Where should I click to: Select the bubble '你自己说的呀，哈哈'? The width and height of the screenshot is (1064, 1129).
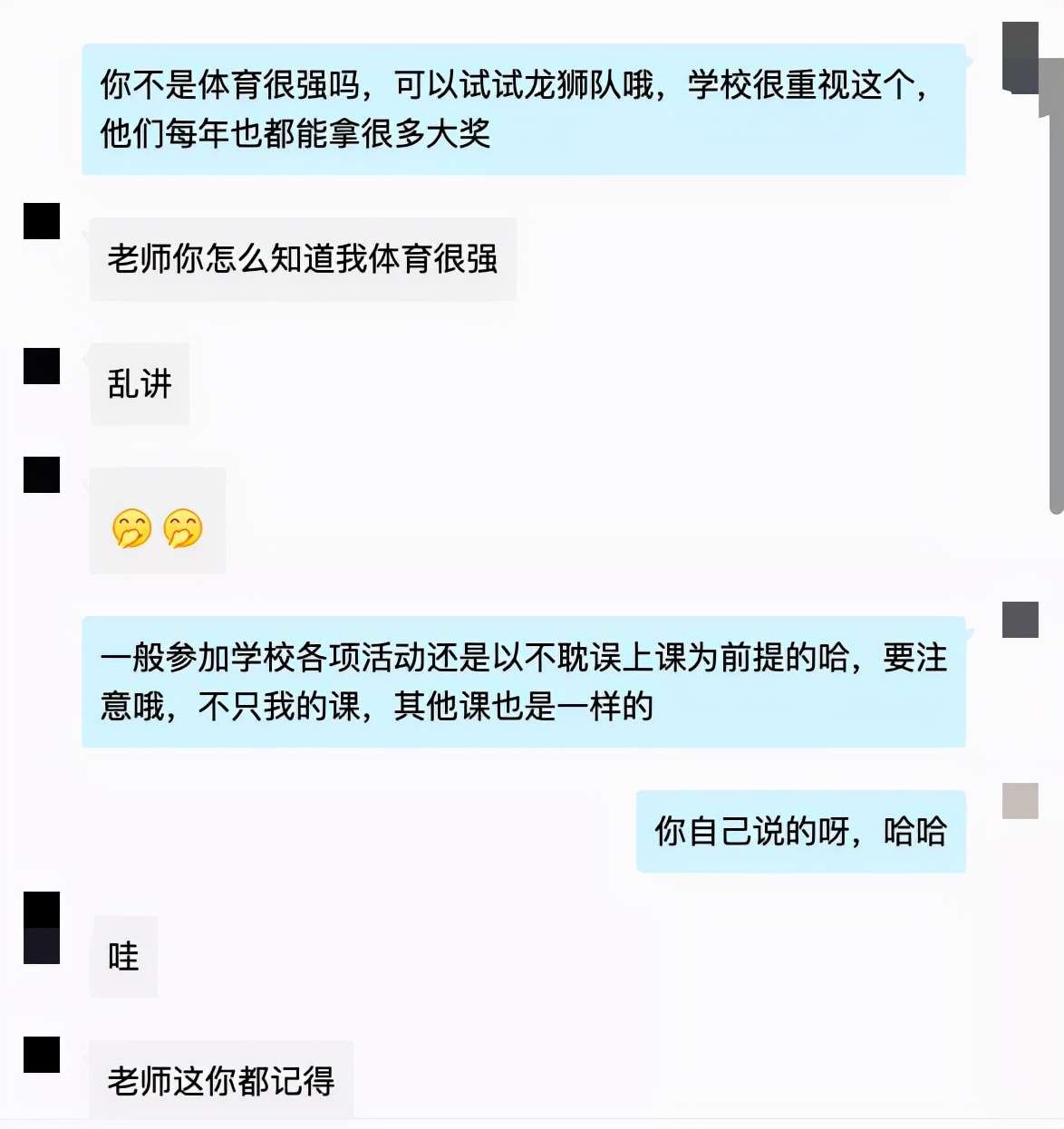pyautogui.click(x=800, y=831)
